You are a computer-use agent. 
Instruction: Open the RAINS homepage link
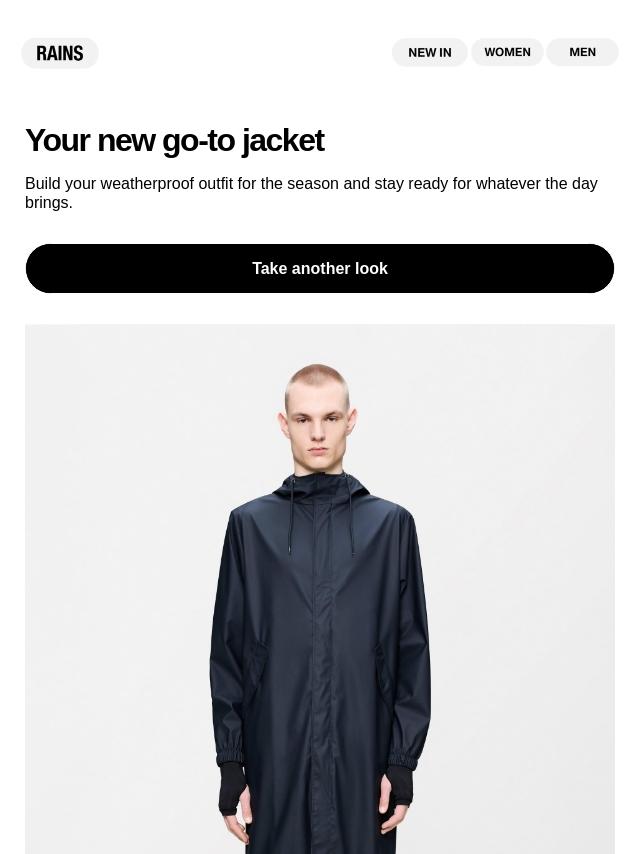click(60, 53)
